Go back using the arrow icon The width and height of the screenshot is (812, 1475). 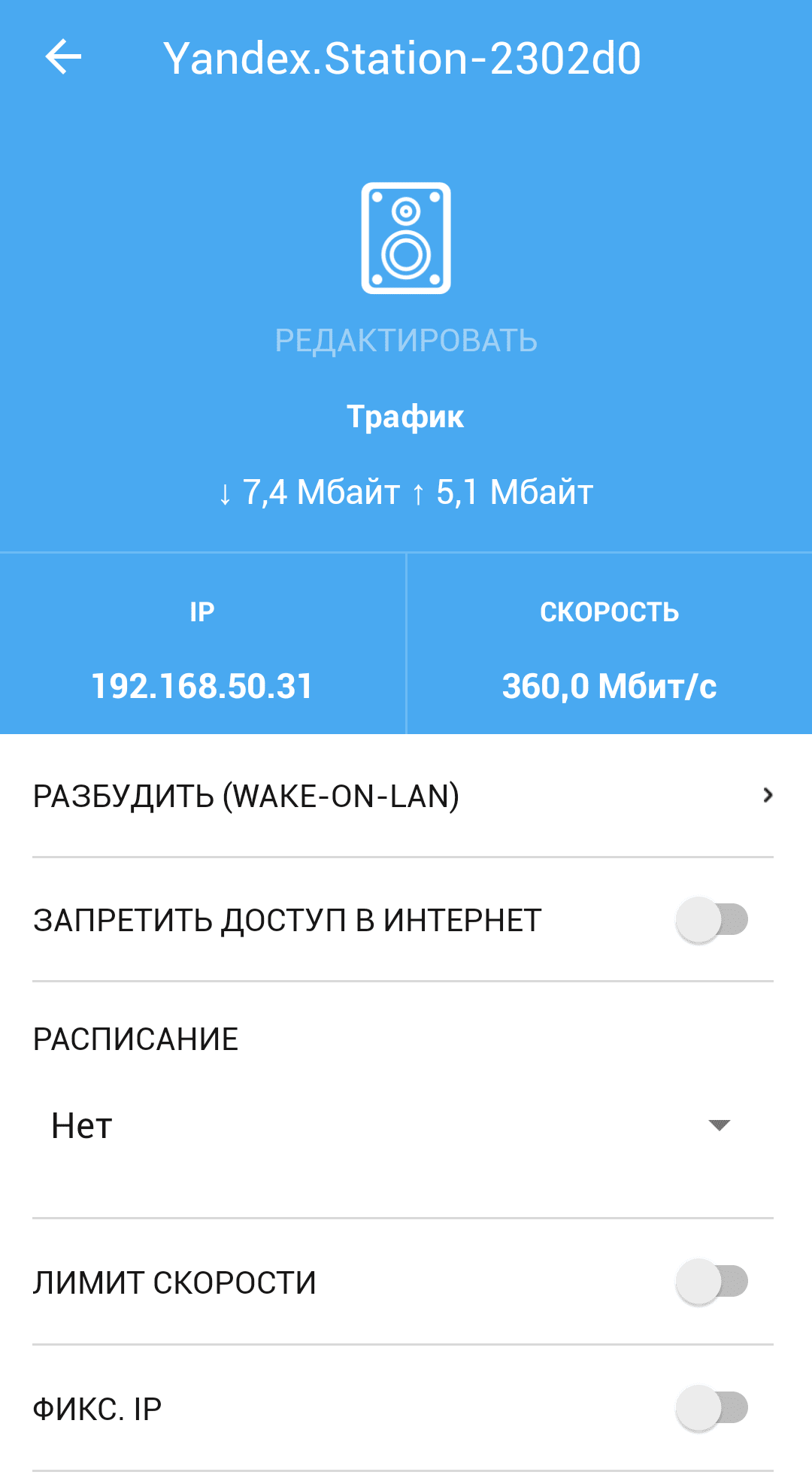coord(63,58)
